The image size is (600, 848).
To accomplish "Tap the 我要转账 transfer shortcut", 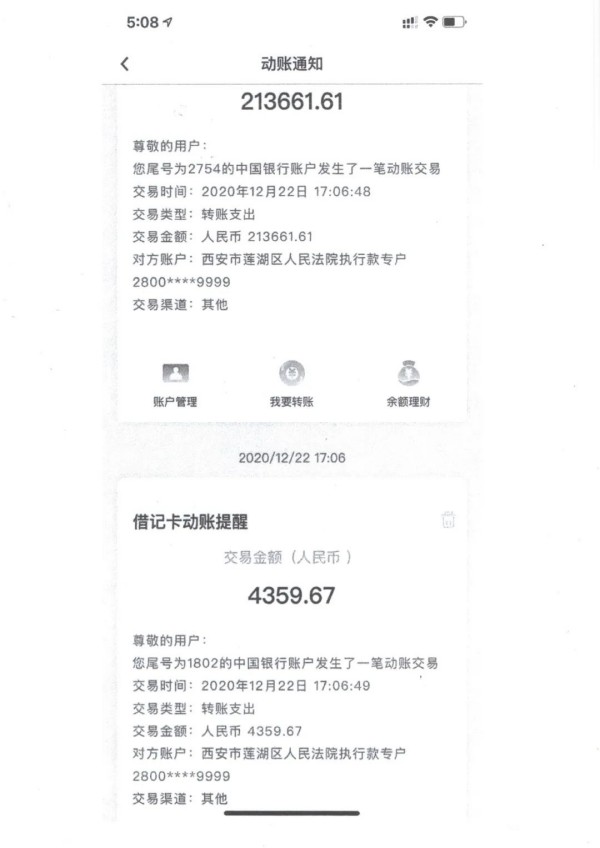I will pyautogui.click(x=291, y=384).
